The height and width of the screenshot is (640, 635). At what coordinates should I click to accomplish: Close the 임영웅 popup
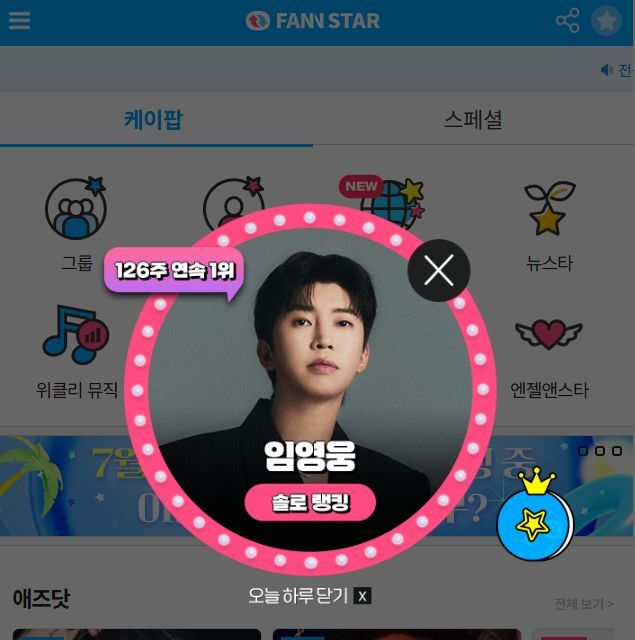click(438, 270)
